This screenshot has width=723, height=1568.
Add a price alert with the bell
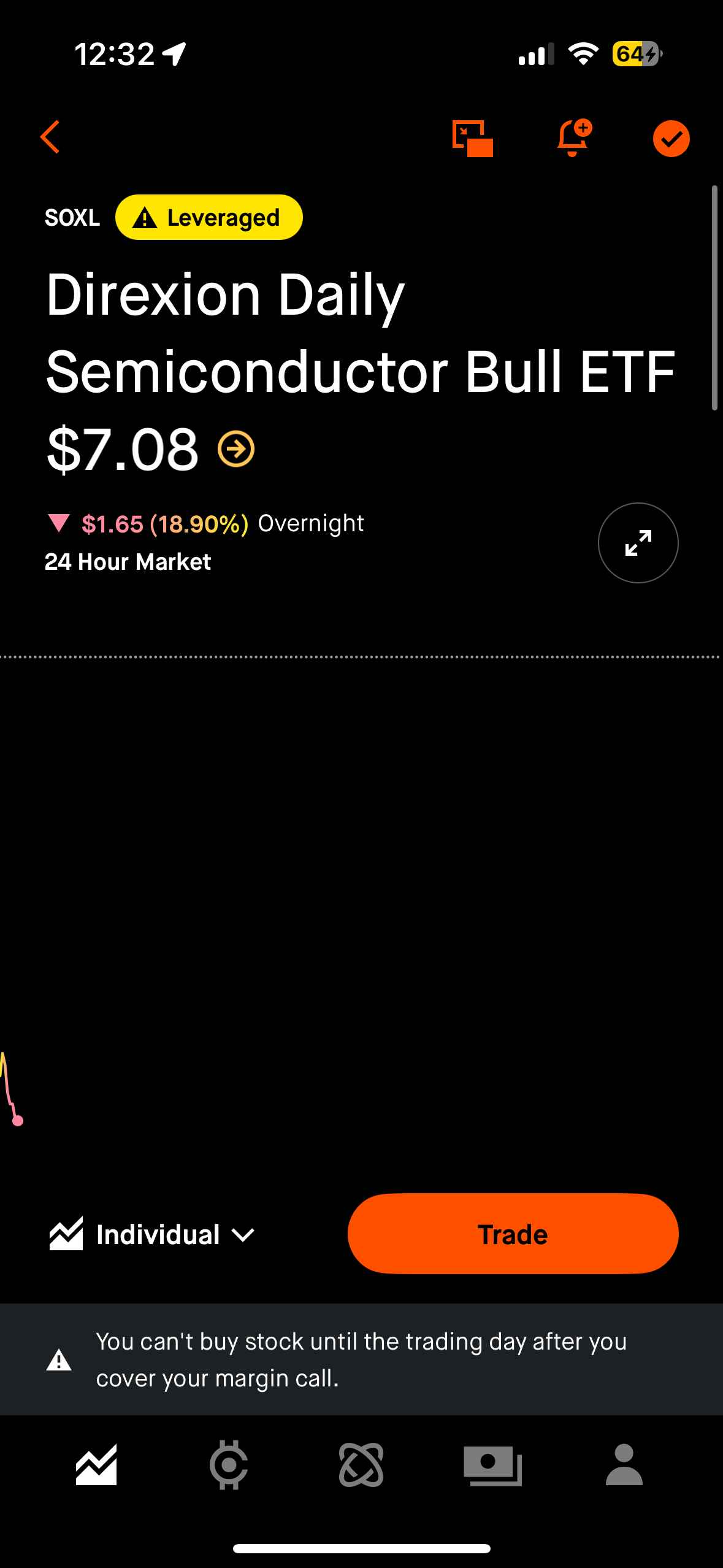click(x=575, y=137)
